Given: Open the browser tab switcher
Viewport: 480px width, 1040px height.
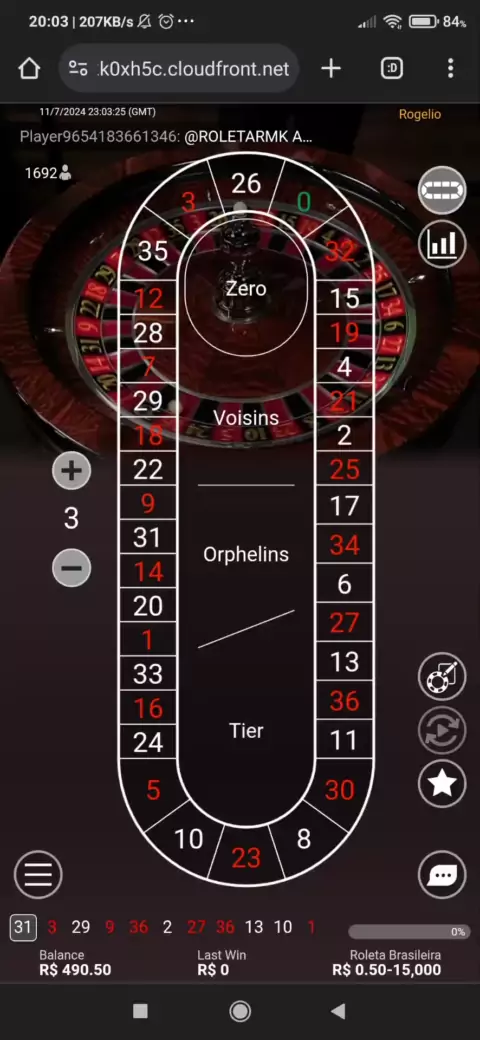Looking at the screenshot, I should 392,68.
